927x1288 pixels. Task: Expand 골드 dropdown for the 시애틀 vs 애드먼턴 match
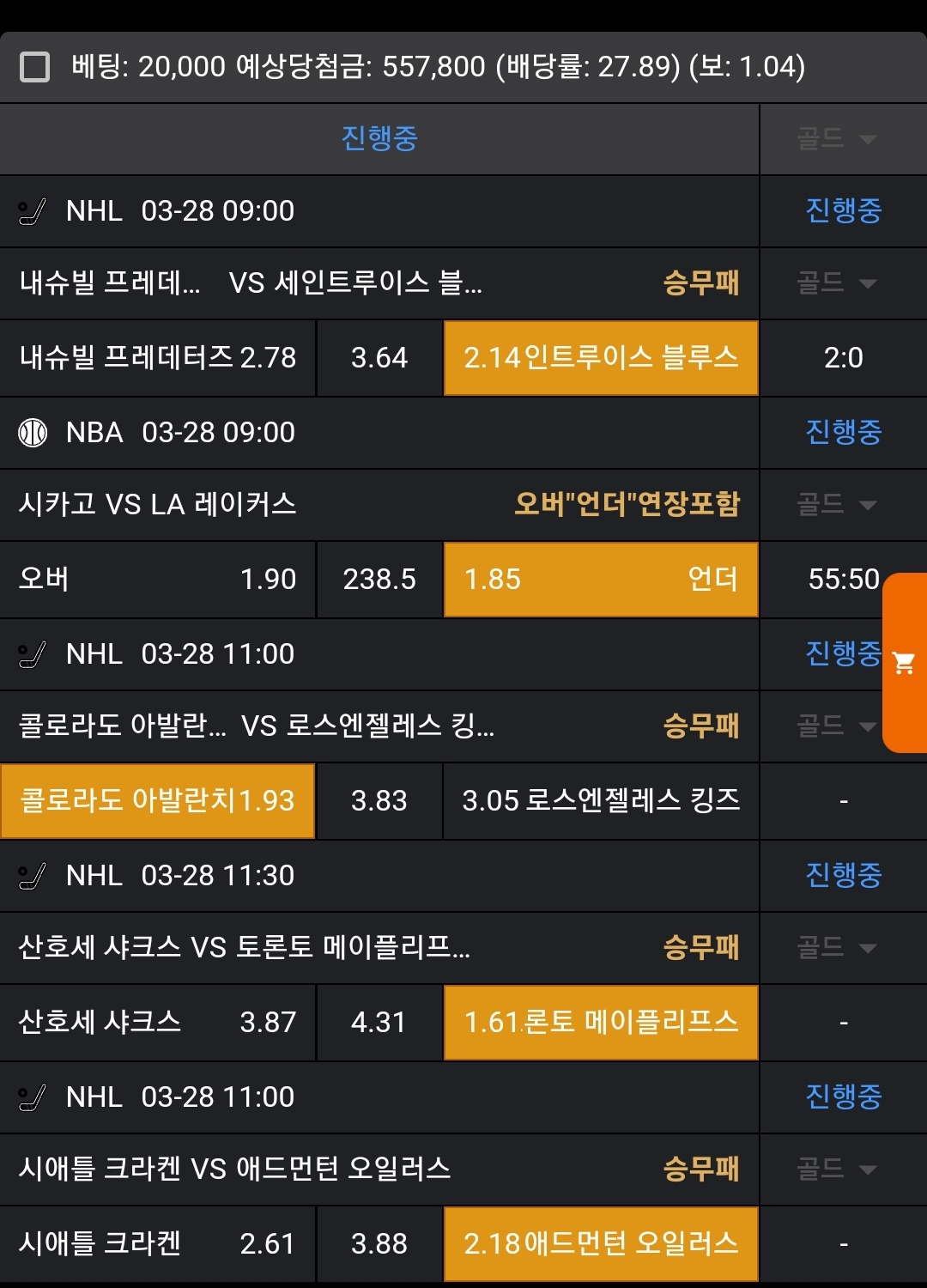coord(837,1169)
